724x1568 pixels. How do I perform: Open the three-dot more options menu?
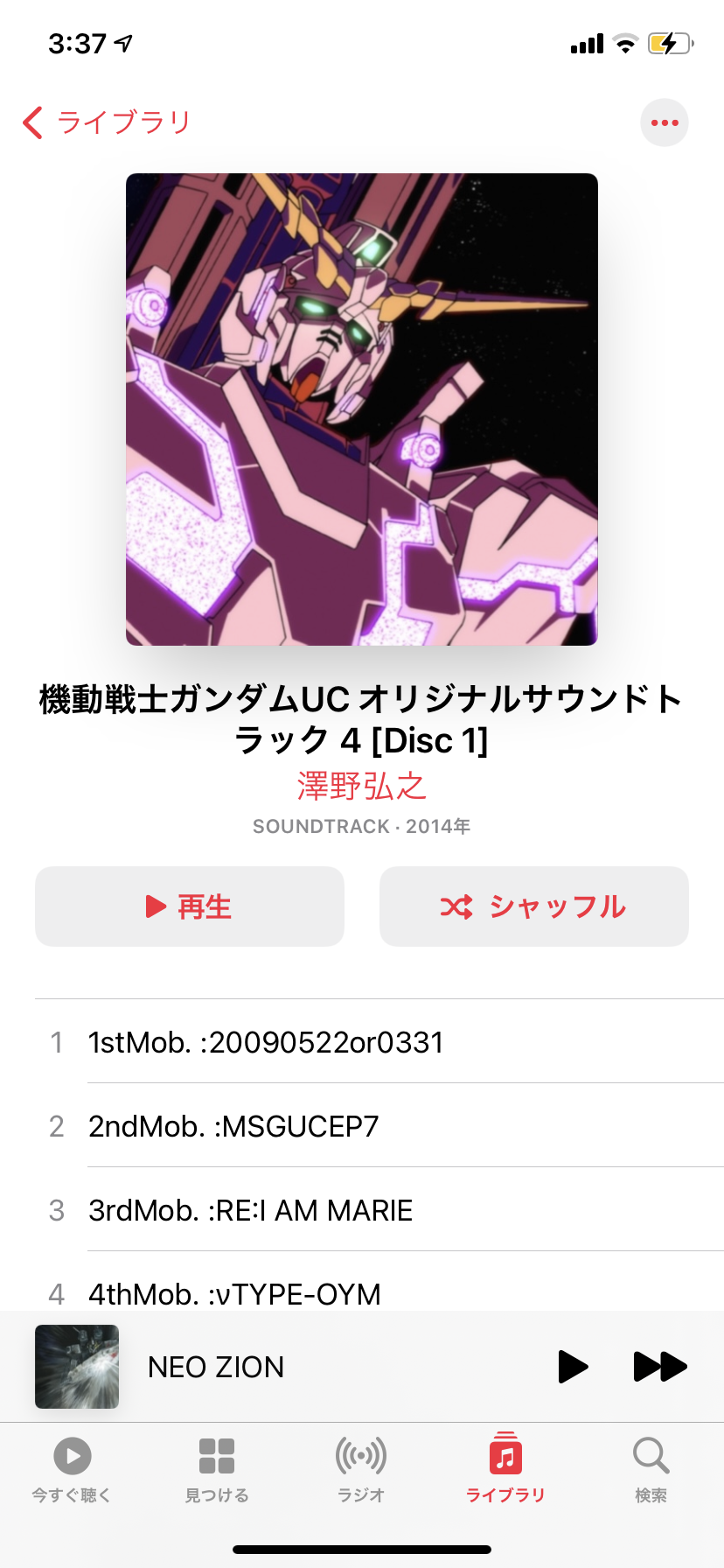[665, 122]
